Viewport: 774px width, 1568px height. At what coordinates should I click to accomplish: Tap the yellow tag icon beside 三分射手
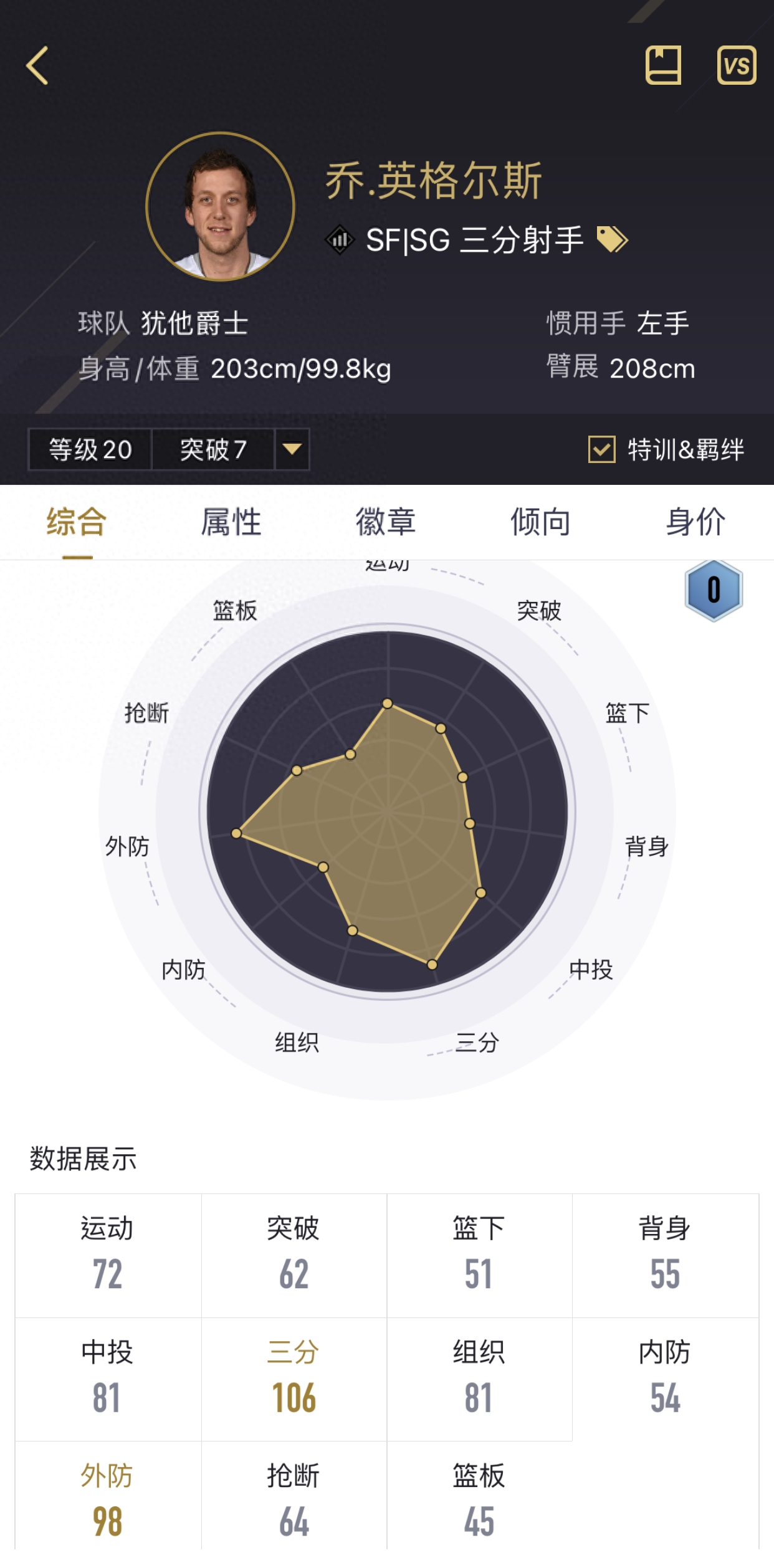click(612, 239)
